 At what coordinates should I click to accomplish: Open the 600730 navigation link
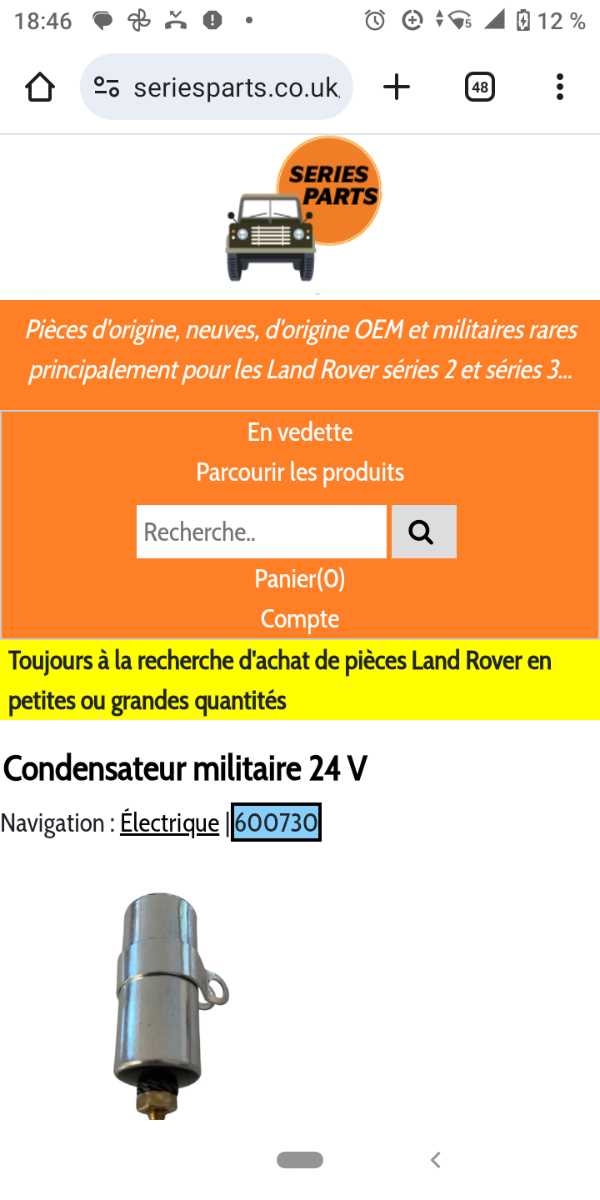276,824
